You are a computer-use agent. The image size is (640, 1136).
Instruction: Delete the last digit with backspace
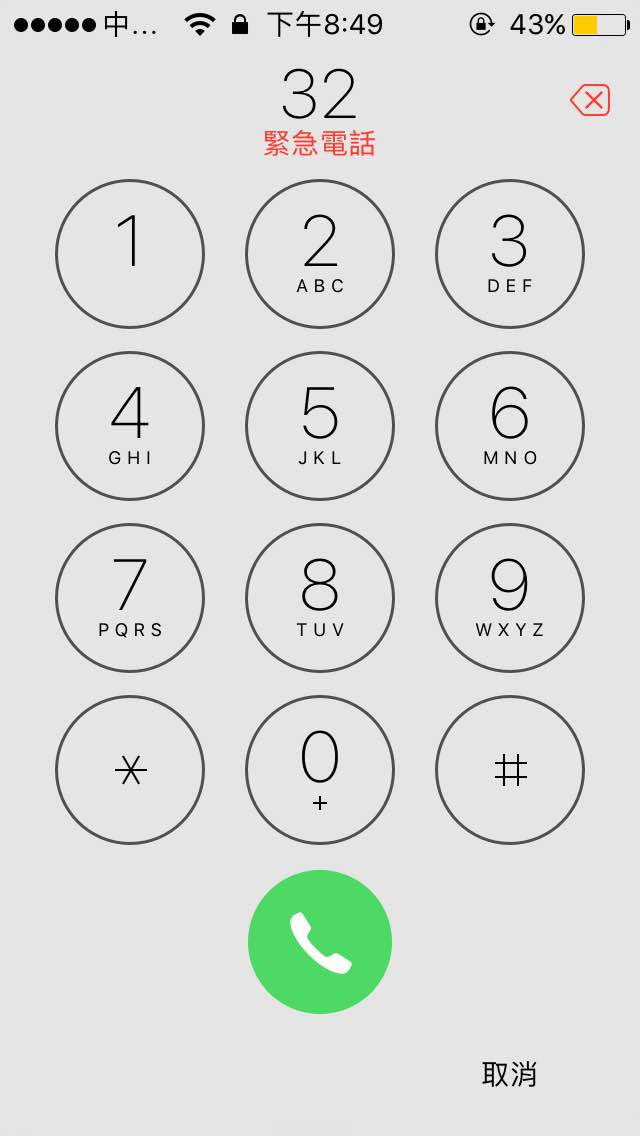(590, 100)
